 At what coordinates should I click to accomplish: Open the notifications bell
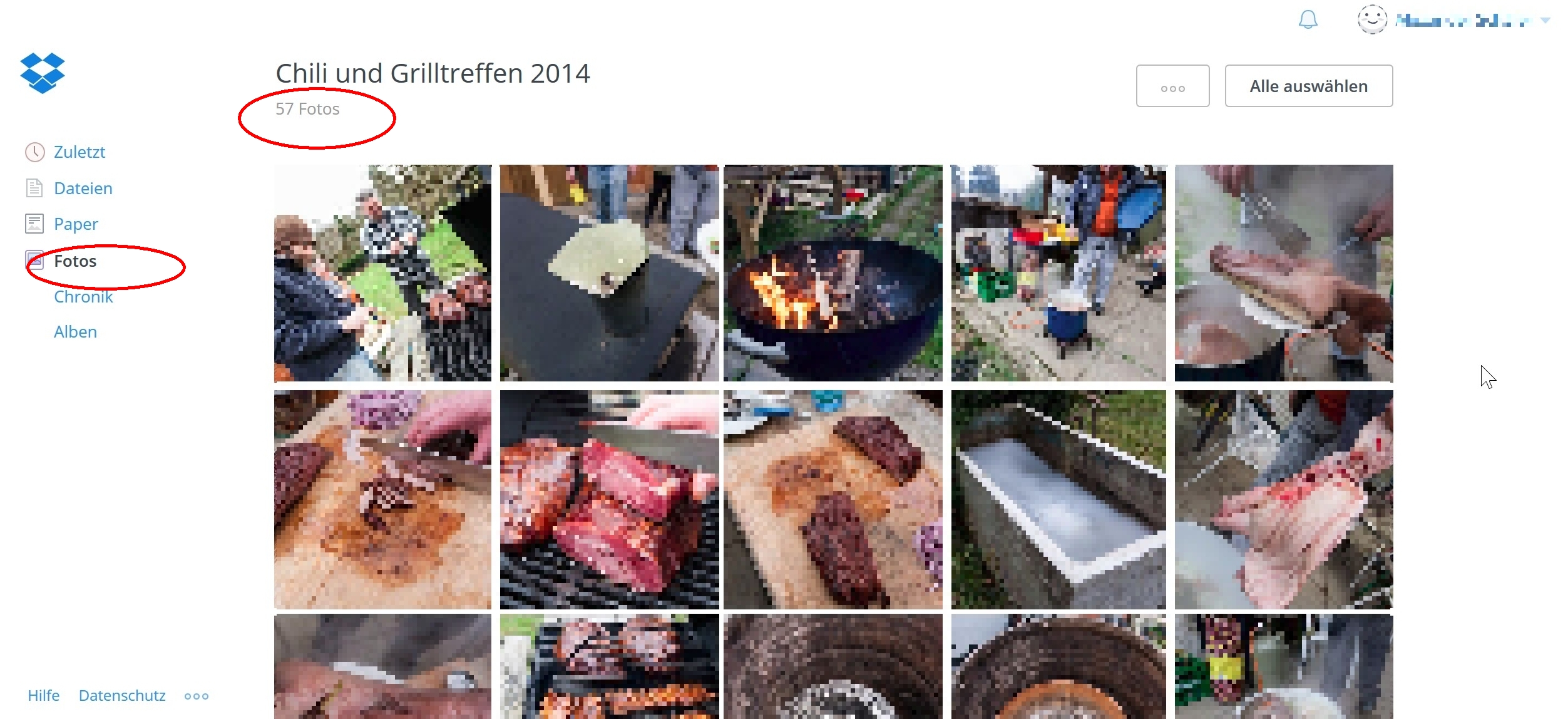click(1308, 20)
